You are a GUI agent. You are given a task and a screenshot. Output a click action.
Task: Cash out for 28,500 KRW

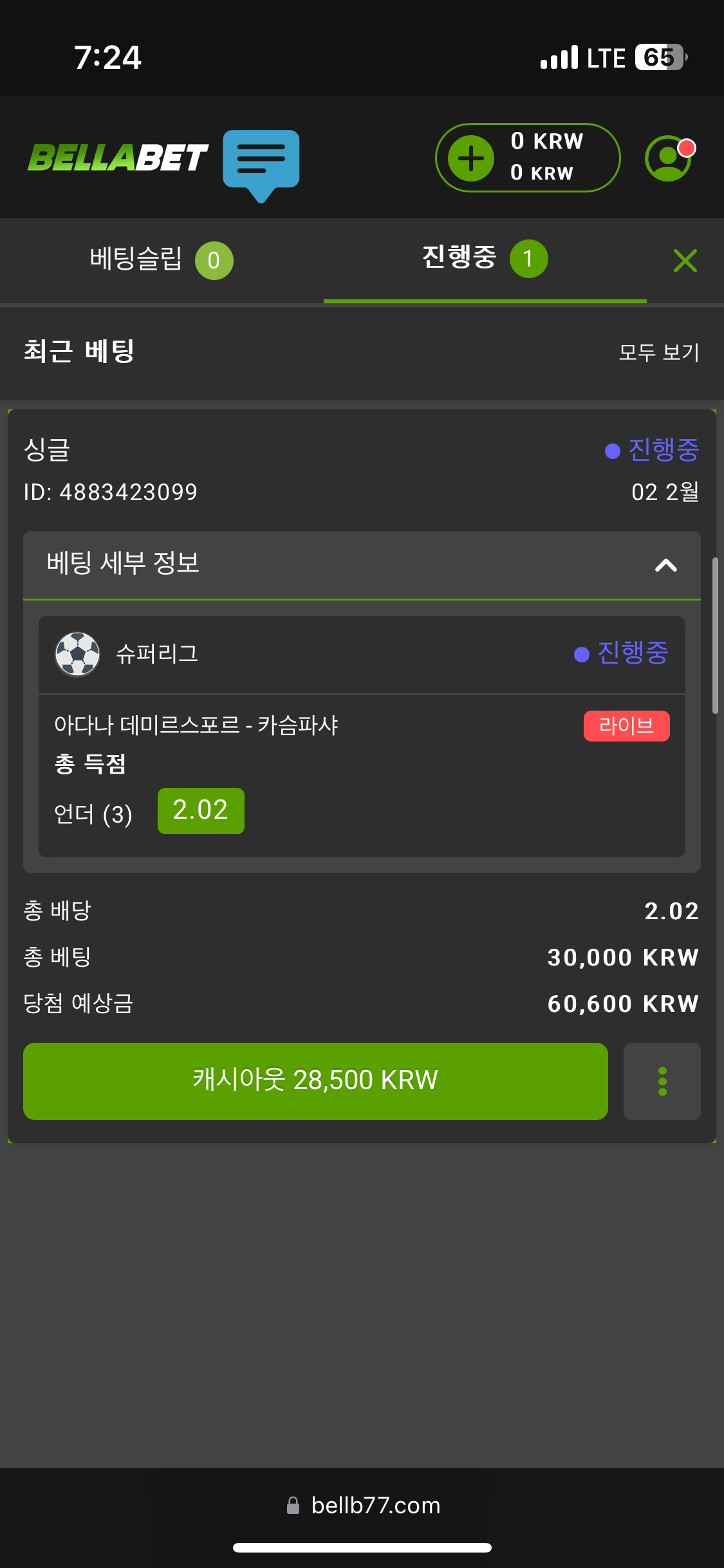click(315, 1081)
